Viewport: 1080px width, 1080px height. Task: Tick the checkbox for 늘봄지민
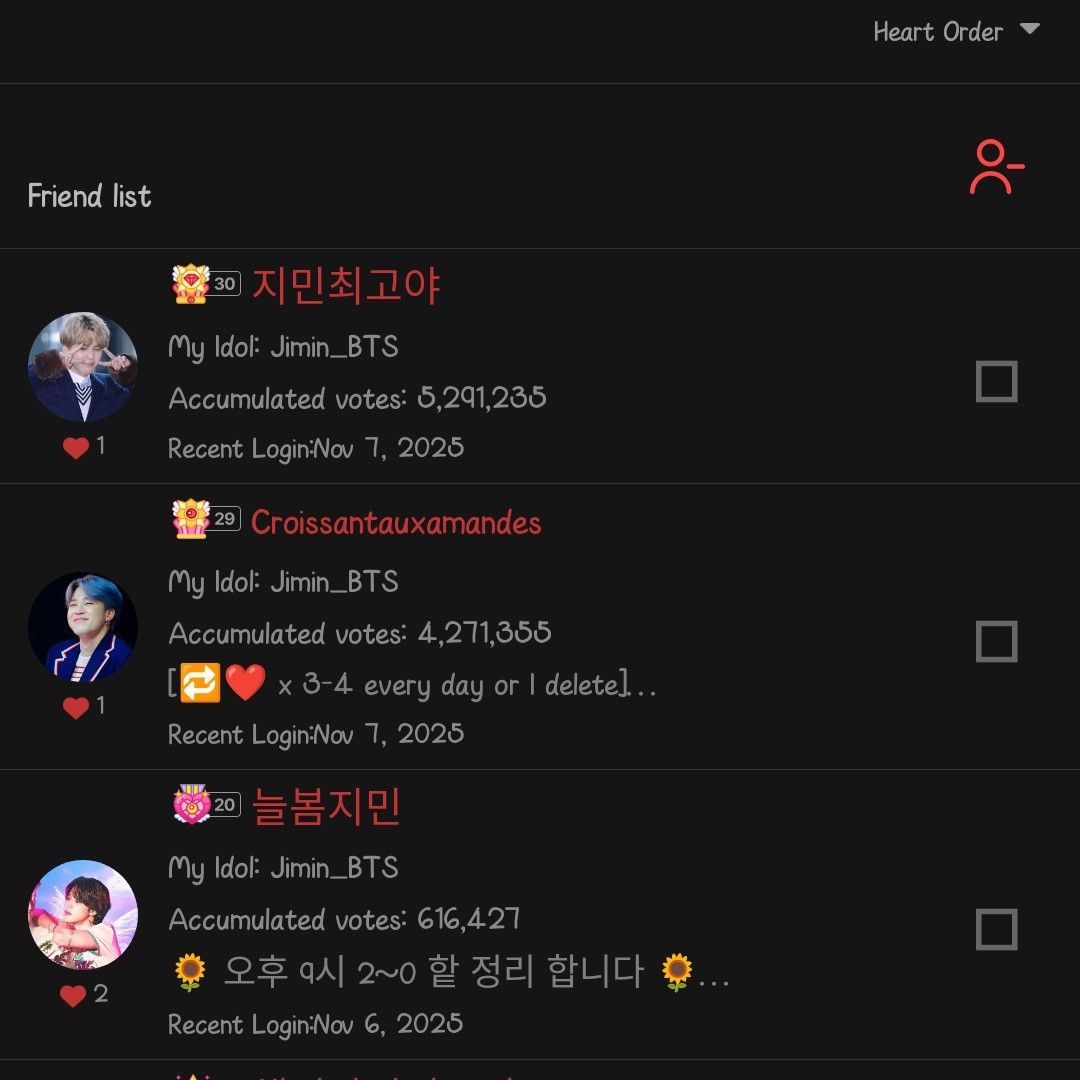point(996,930)
